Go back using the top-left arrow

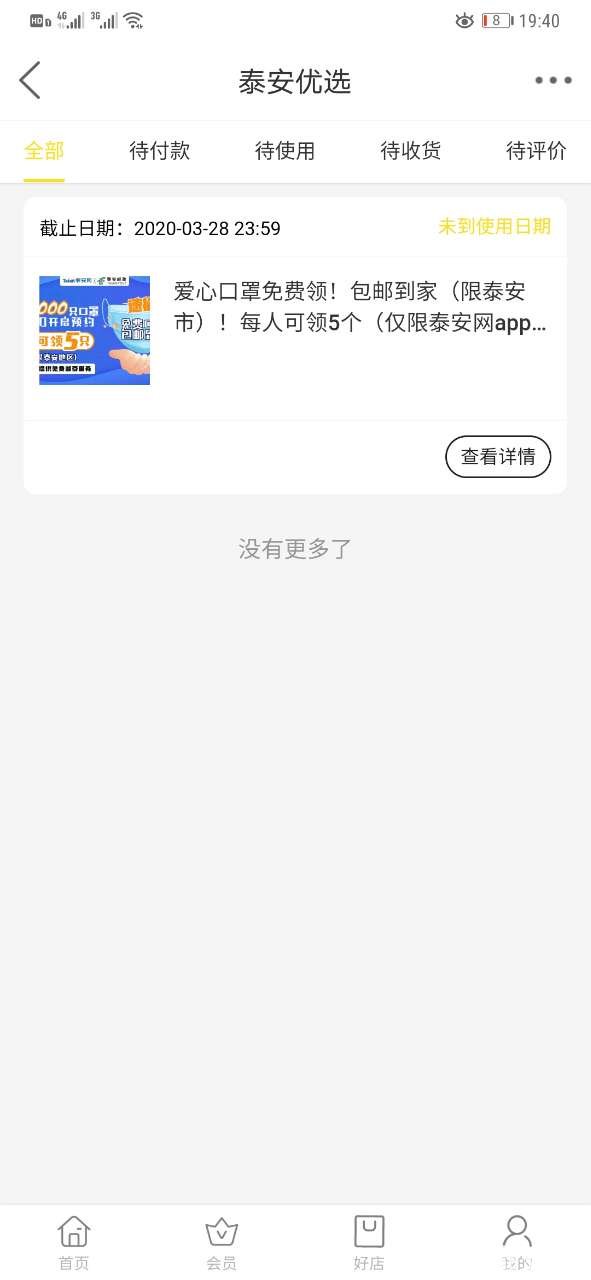click(30, 81)
